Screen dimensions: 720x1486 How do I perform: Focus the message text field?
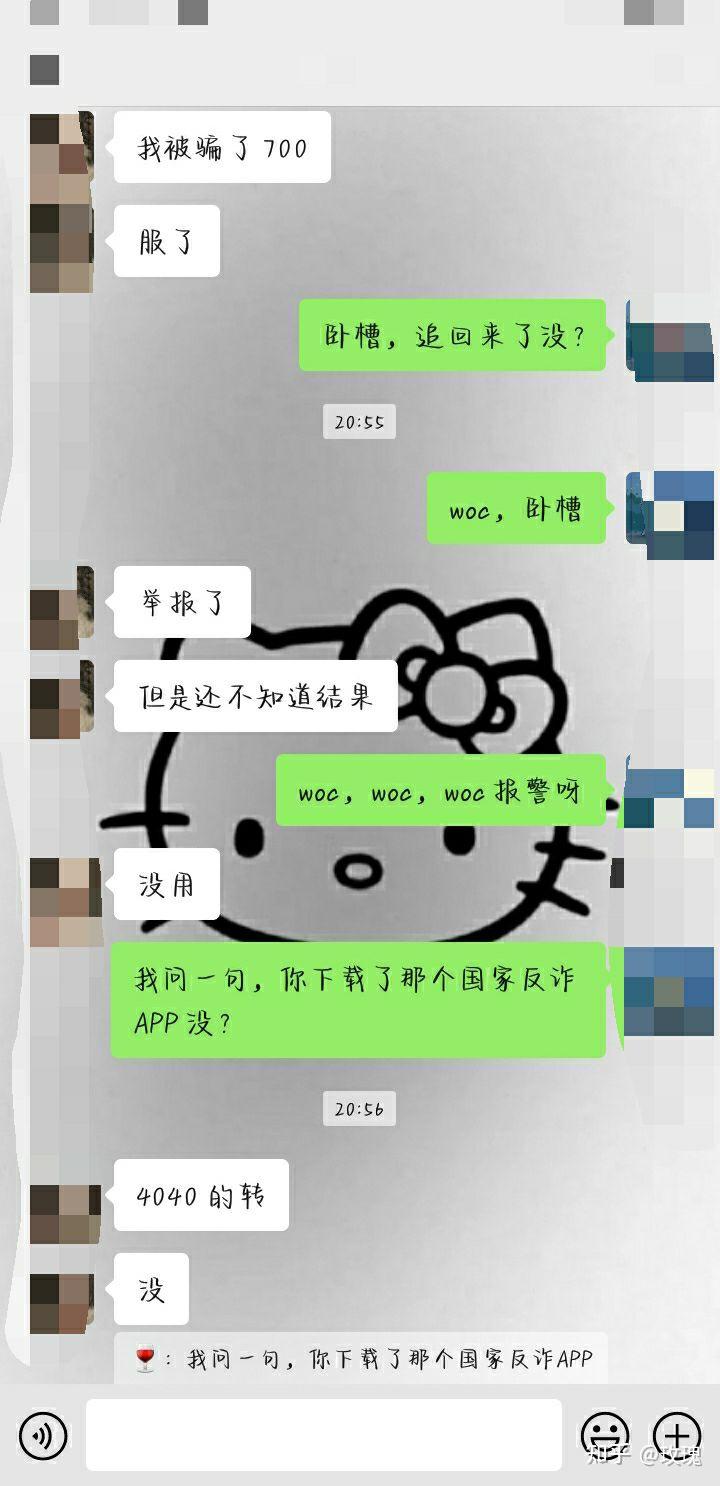click(x=324, y=1435)
